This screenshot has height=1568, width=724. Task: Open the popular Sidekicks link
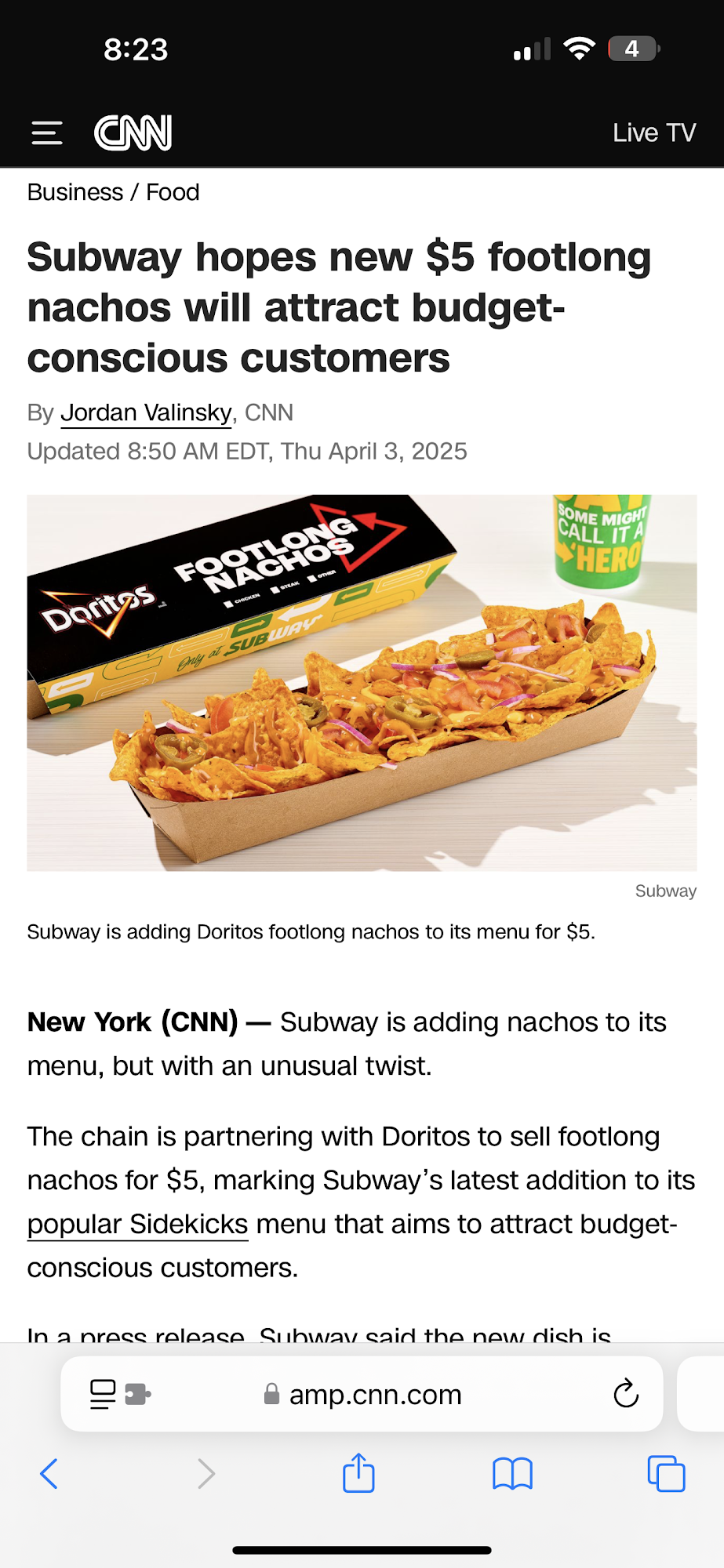pos(136,1223)
